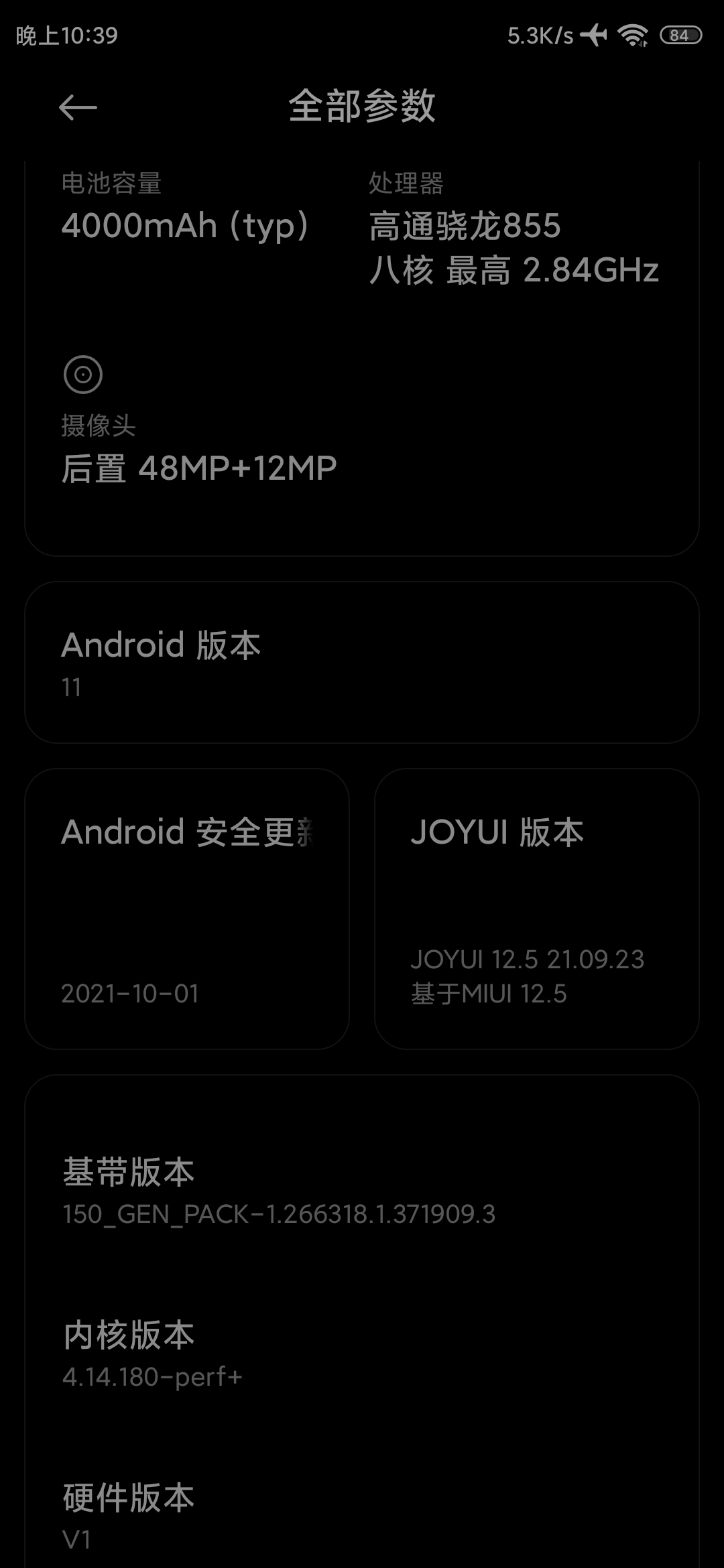Tap the 硬件版本 row

[x=362, y=1514]
